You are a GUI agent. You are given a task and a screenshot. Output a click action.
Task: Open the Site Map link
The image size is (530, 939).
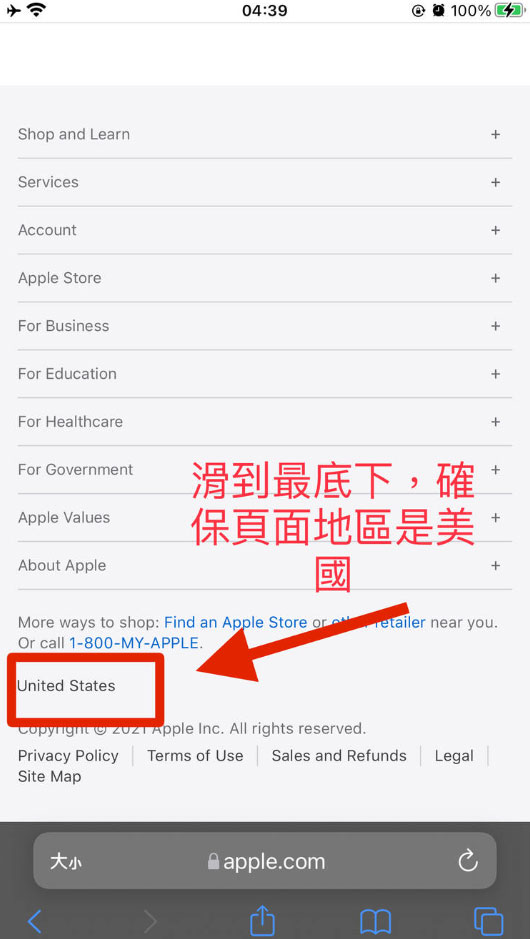click(x=50, y=777)
